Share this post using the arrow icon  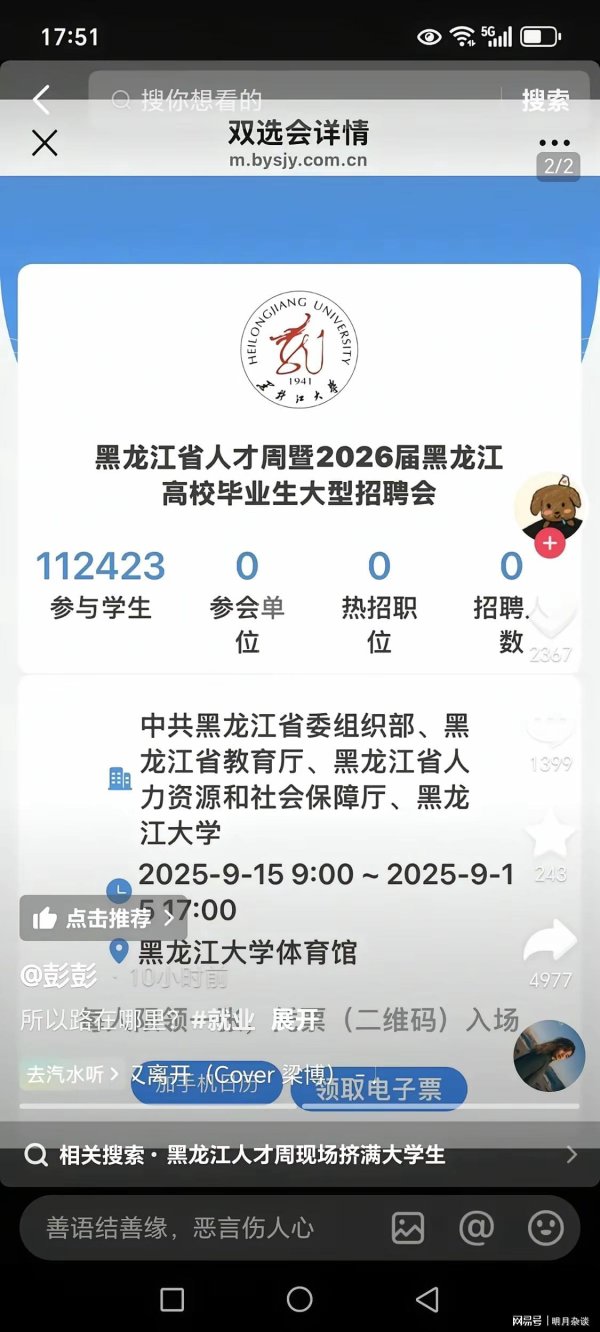click(551, 941)
